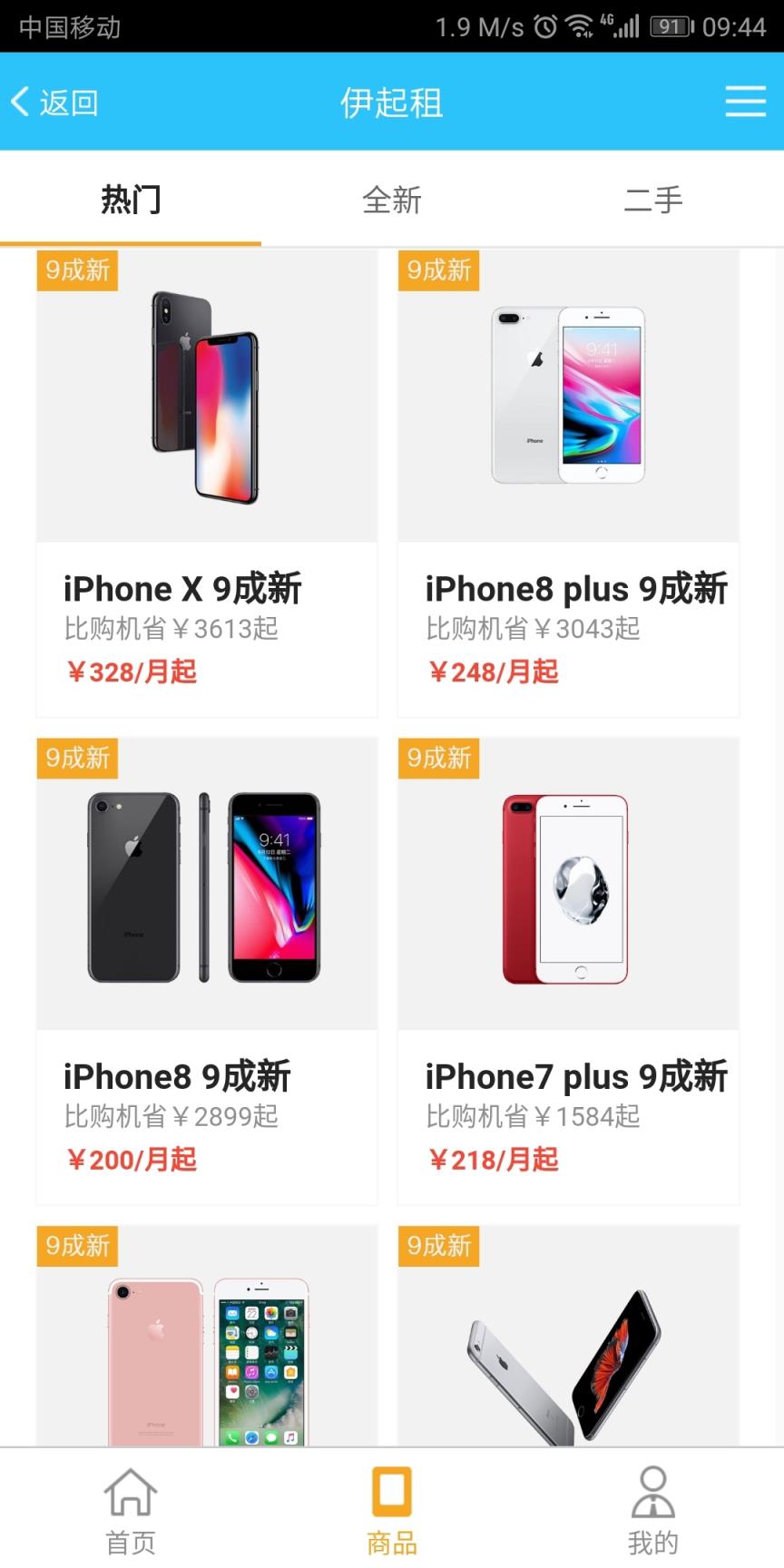Open the navigation menu via hamburger icon
This screenshot has width=784, height=1568.
746,103
